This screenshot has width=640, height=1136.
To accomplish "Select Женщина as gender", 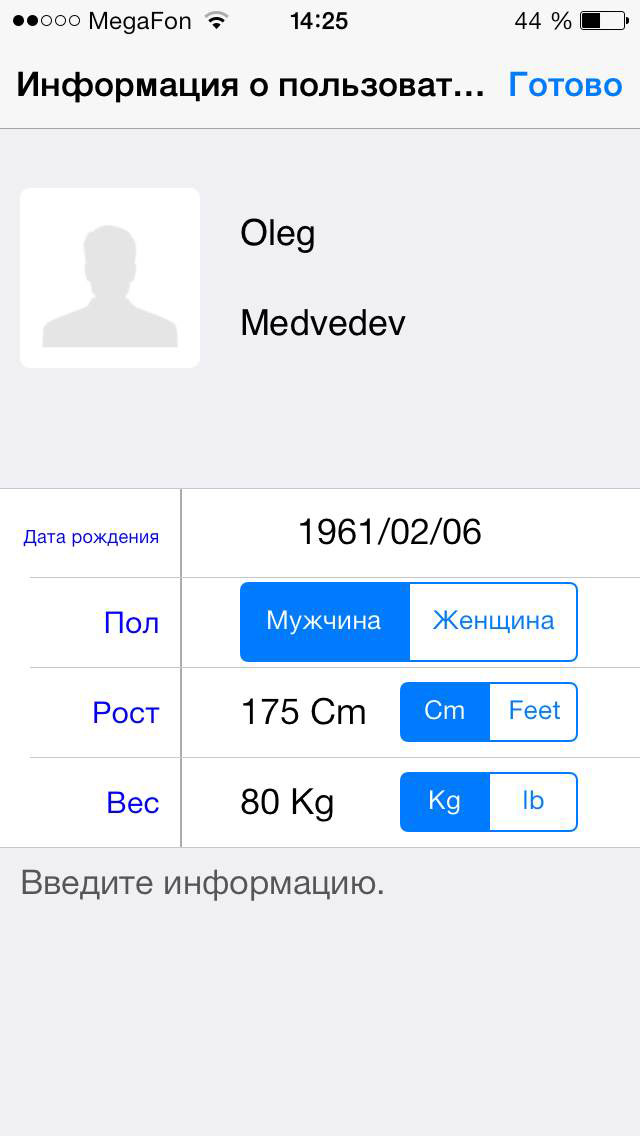I will click(494, 622).
